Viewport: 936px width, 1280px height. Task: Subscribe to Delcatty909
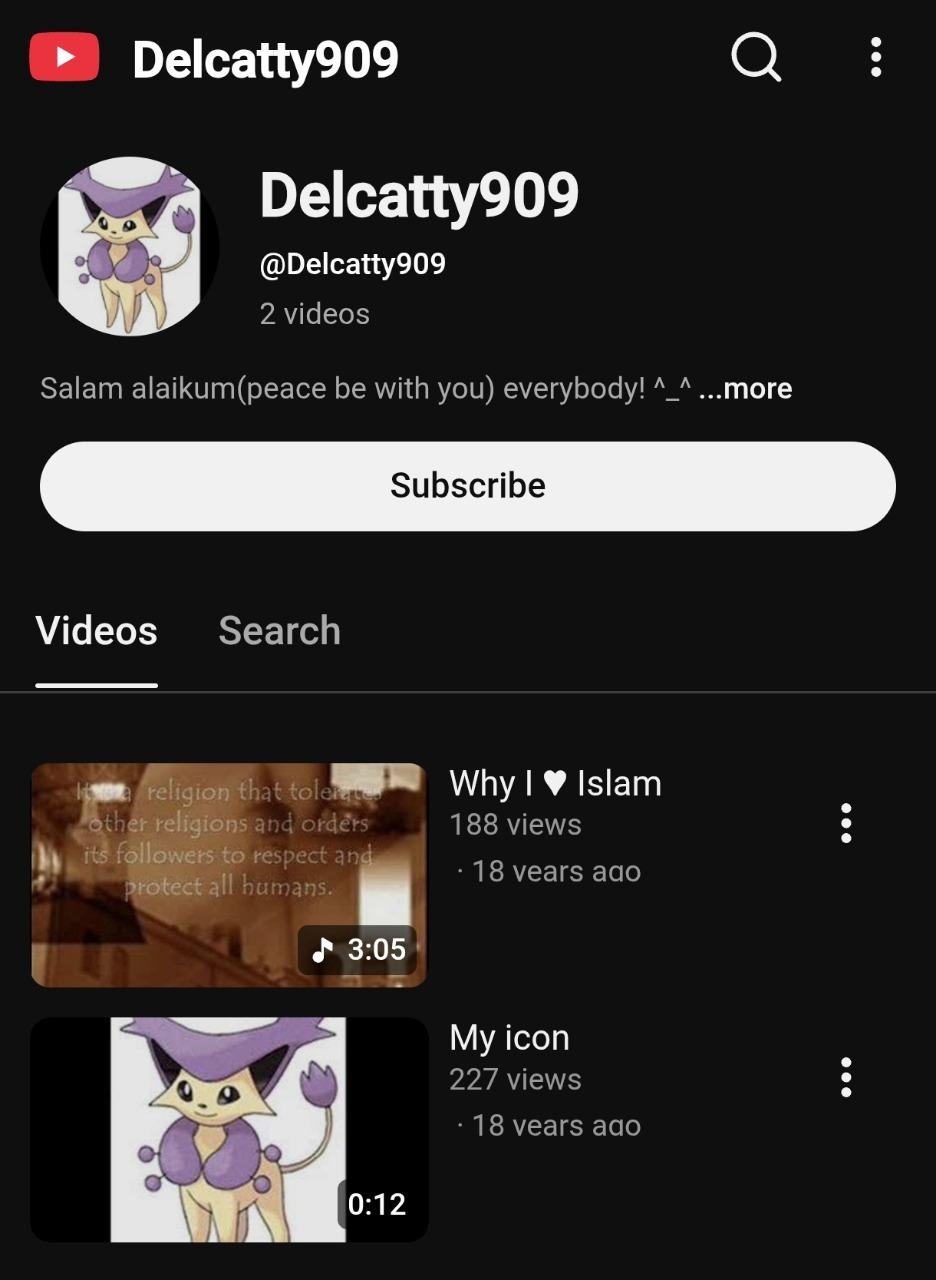click(467, 486)
